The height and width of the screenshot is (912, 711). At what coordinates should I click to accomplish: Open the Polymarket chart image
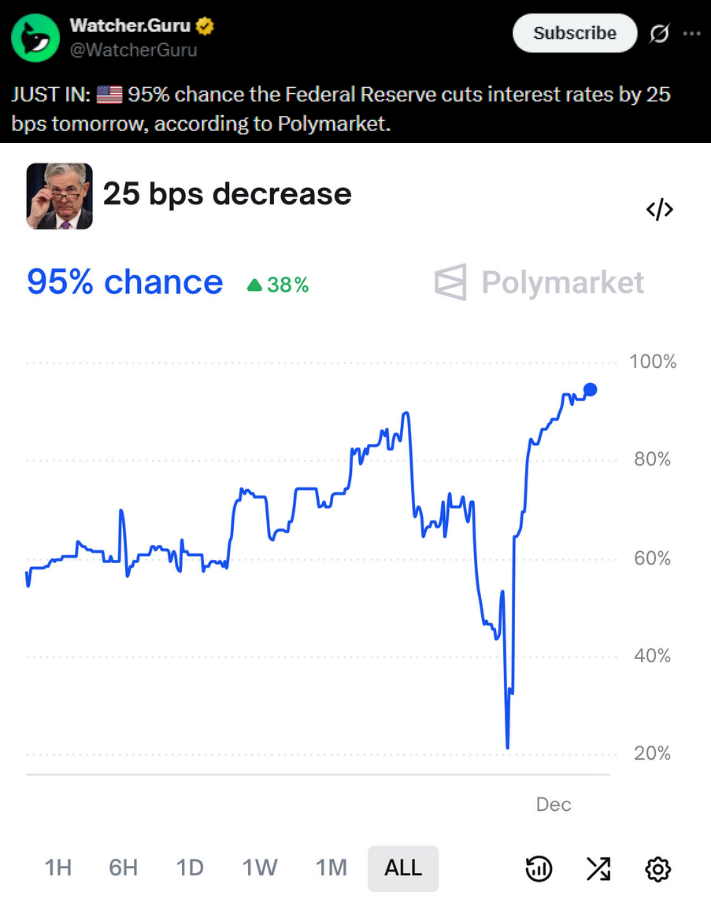[355, 520]
